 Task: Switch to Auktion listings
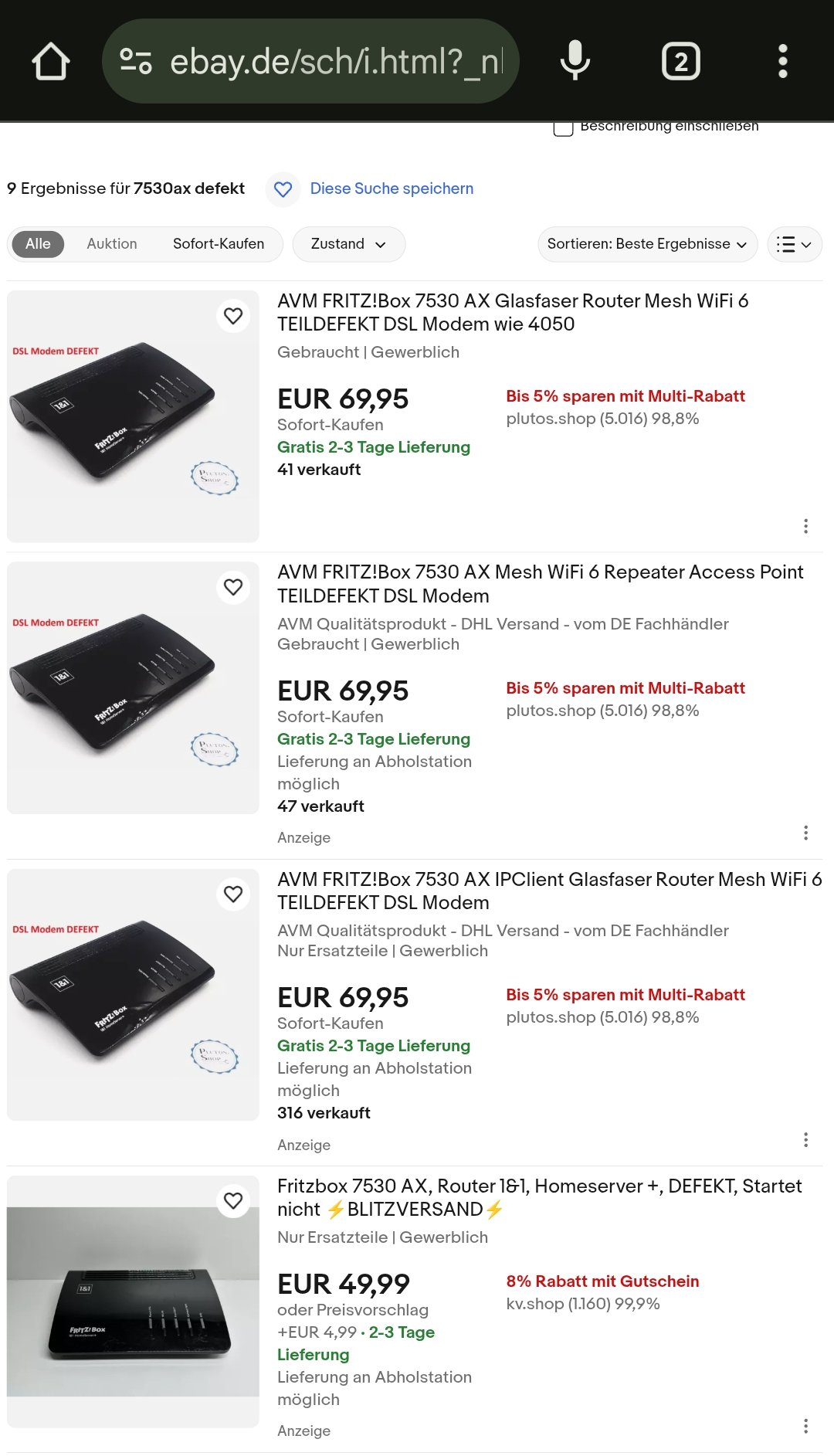click(x=112, y=244)
